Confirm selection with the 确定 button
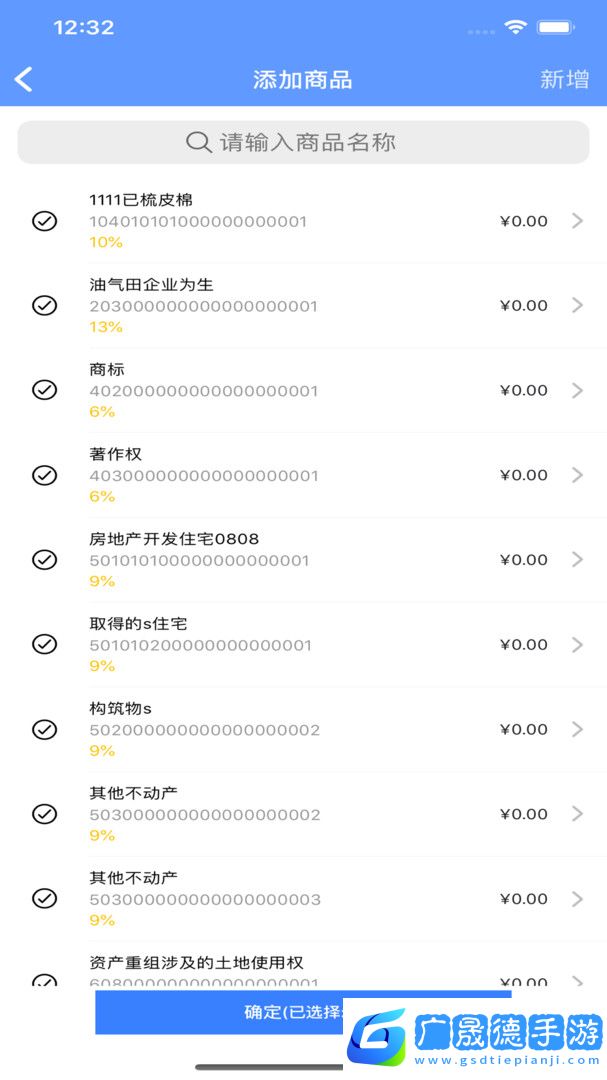This screenshot has height=1080, width=607. pos(220,1012)
